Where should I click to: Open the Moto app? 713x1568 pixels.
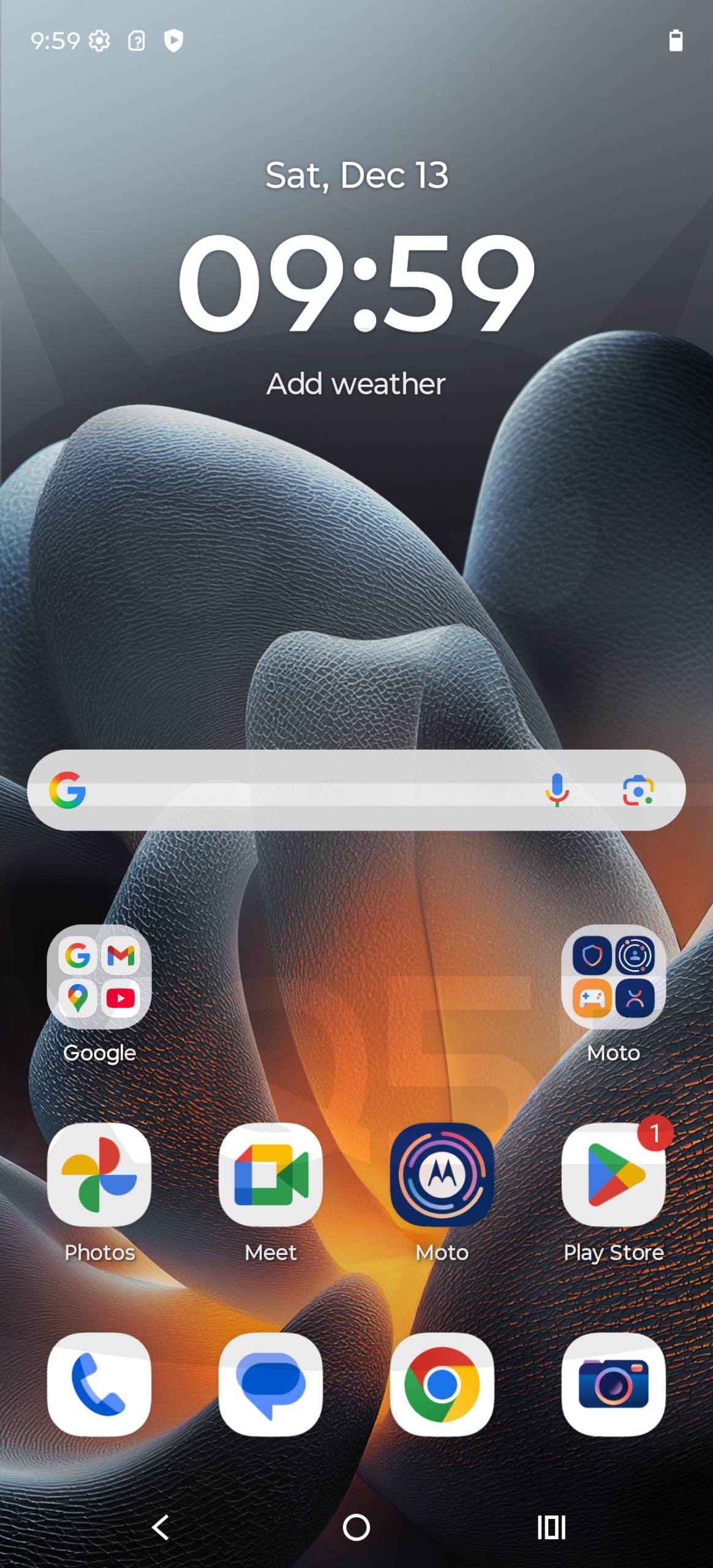click(442, 1175)
